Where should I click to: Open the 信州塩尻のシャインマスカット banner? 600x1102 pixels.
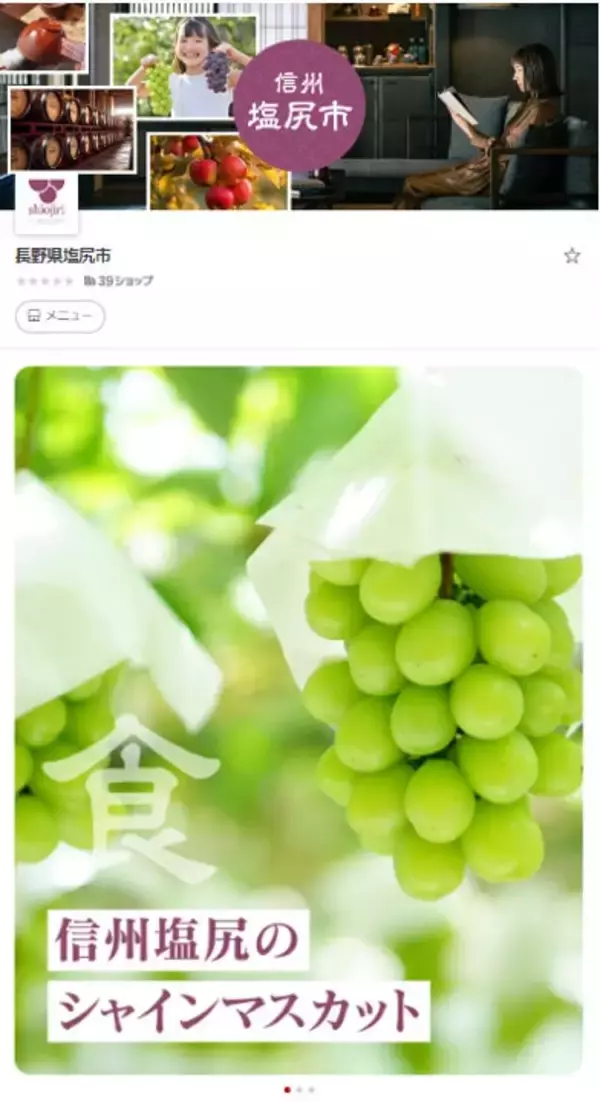click(x=298, y=720)
